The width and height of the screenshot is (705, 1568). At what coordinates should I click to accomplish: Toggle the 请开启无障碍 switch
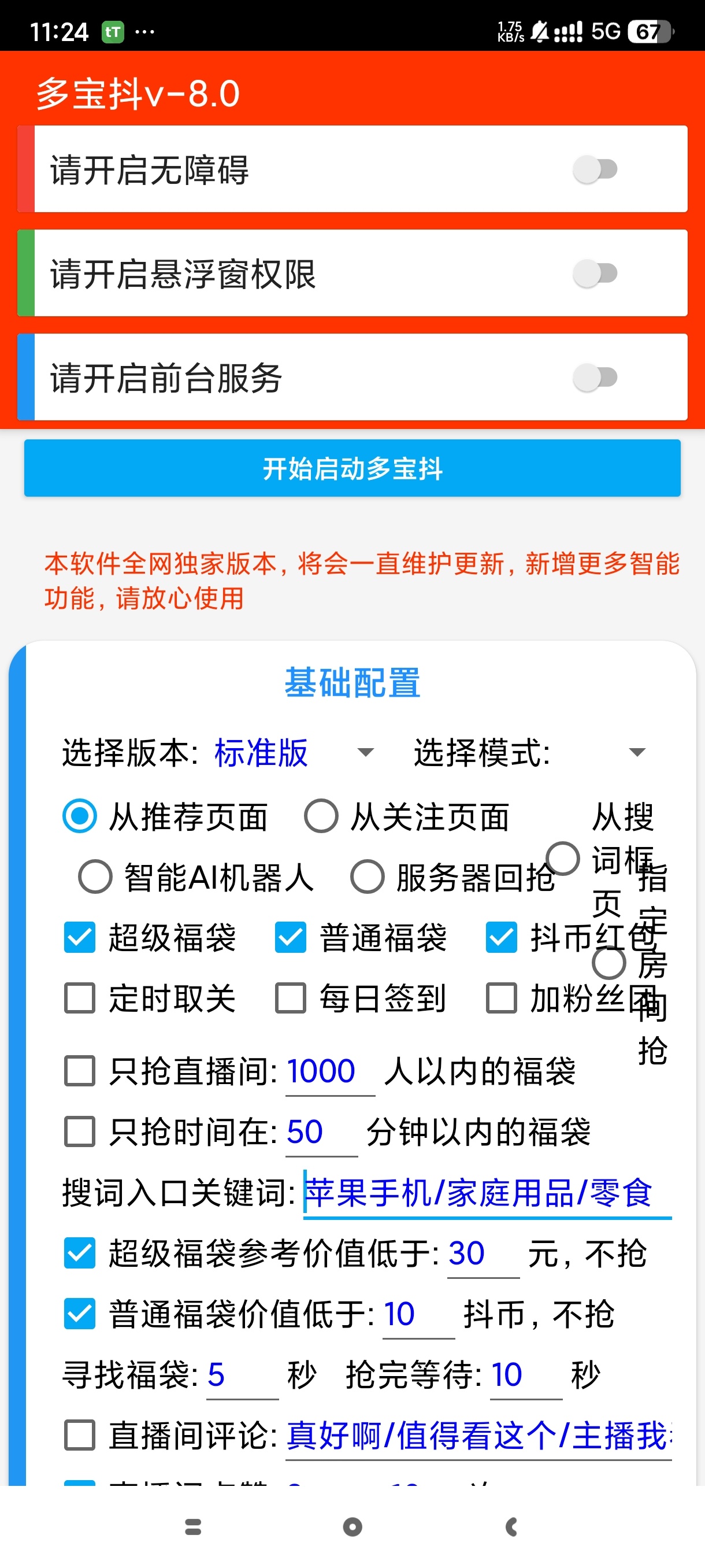594,169
